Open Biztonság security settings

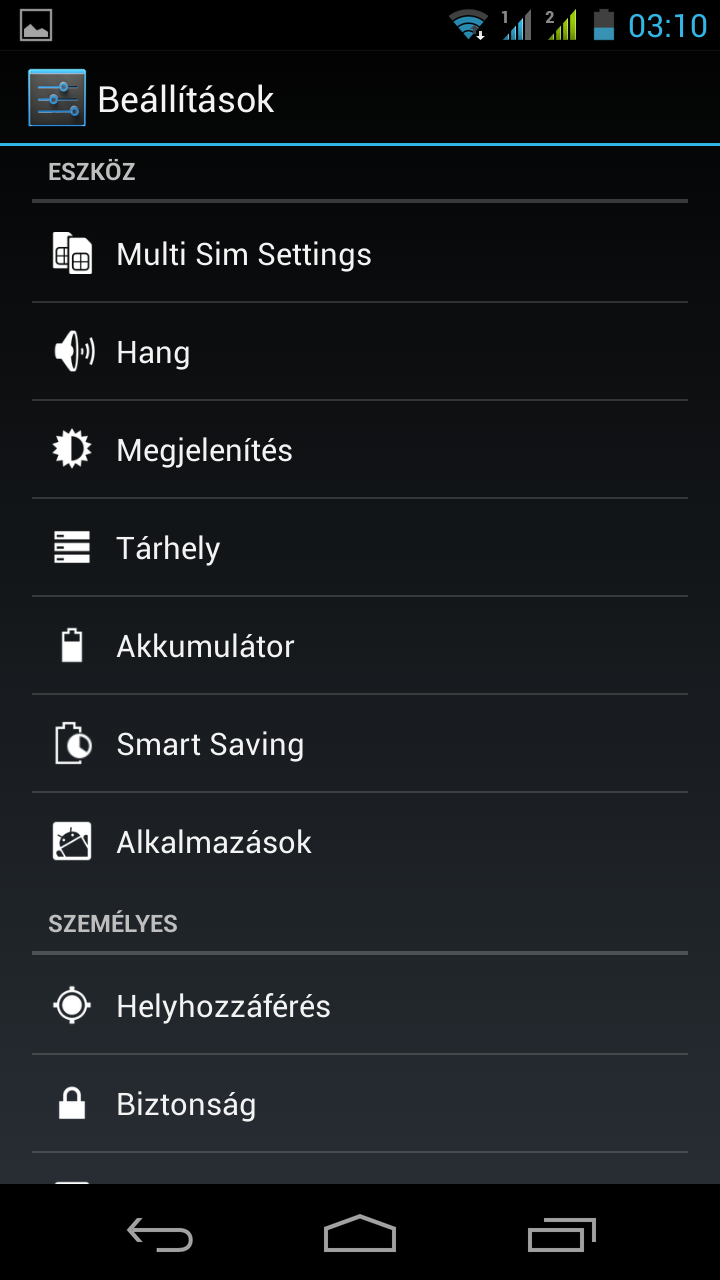pyautogui.click(x=360, y=1104)
